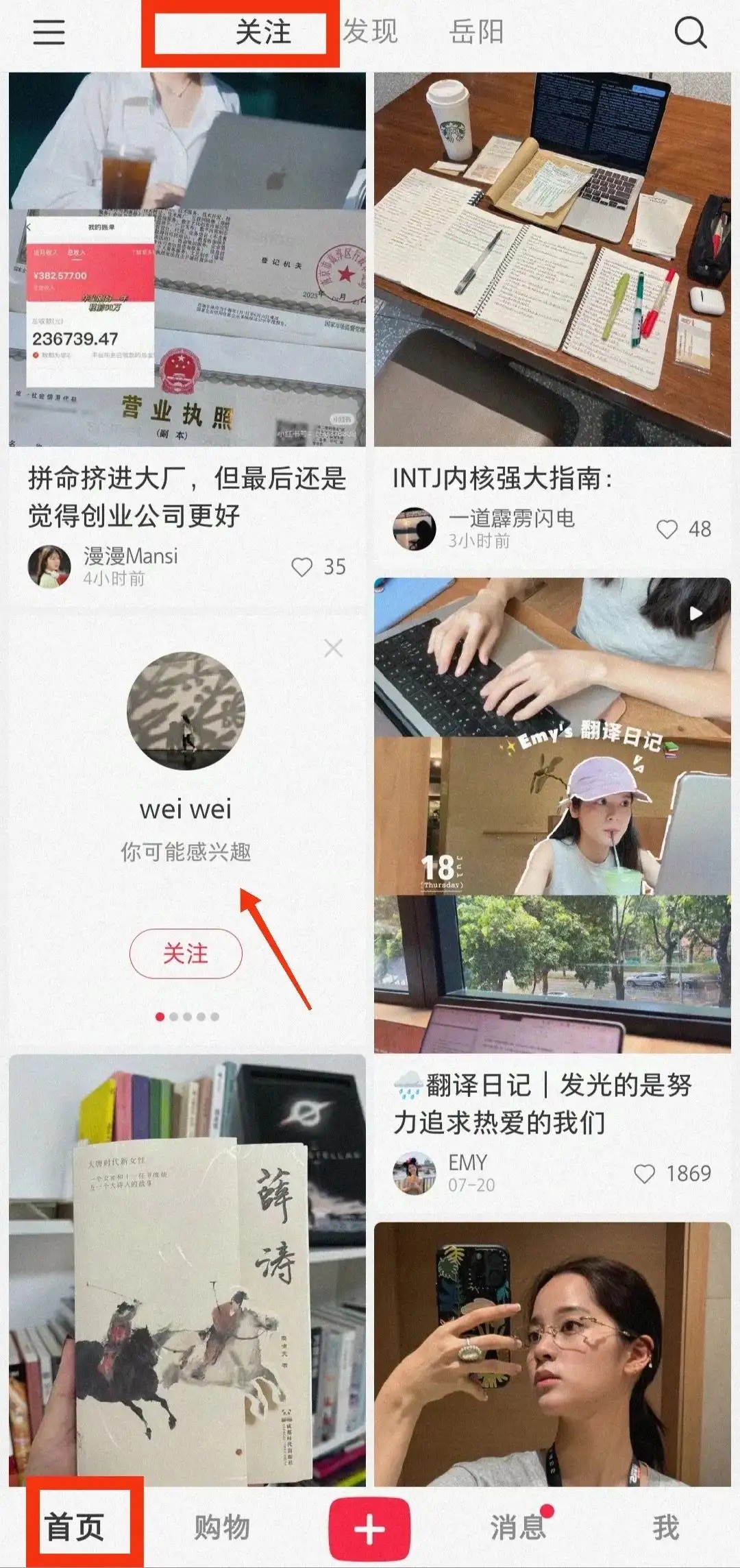
Task: Open the search magnifier icon
Action: pyautogui.click(x=689, y=32)
